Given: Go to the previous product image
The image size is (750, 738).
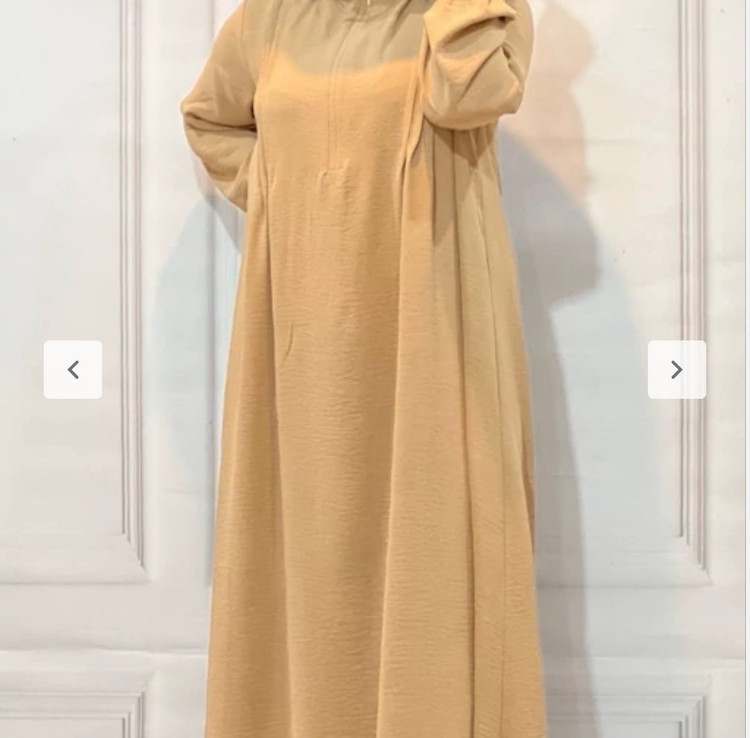Looking at the screenshot, I should tap(73, 370).
